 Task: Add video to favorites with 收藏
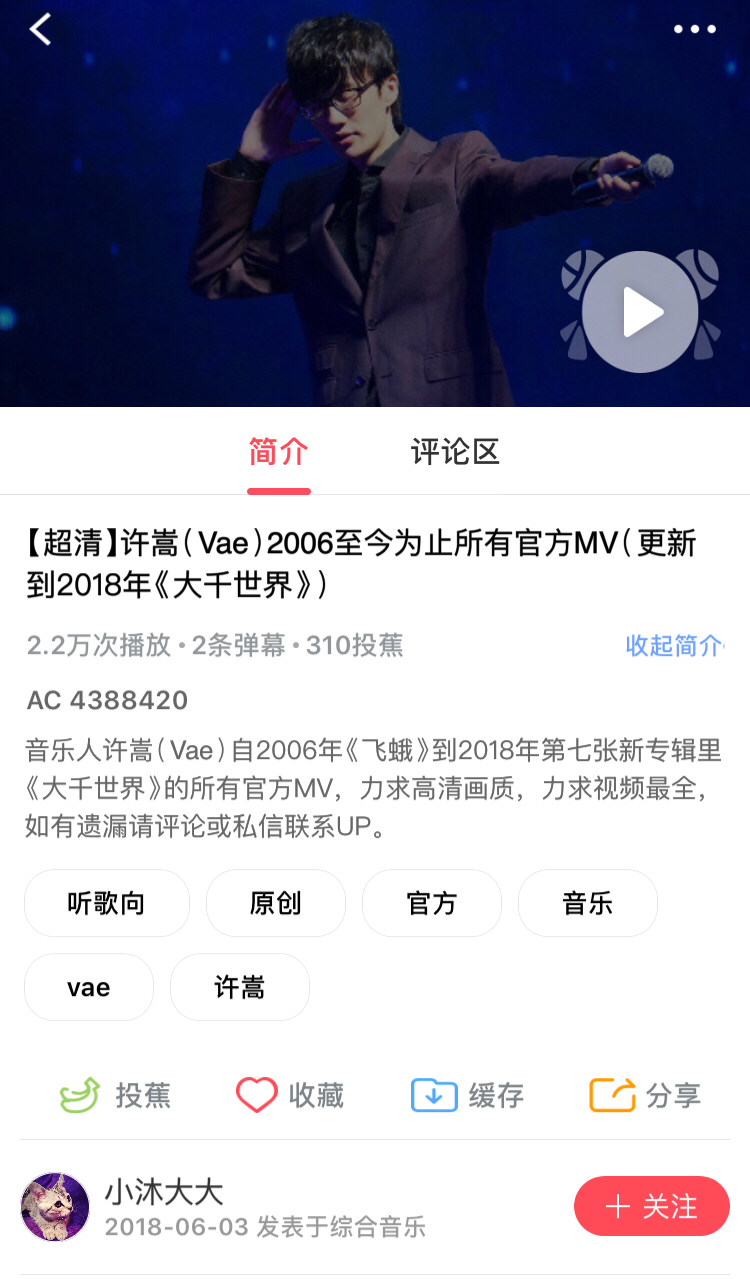tap(290, 1095)
